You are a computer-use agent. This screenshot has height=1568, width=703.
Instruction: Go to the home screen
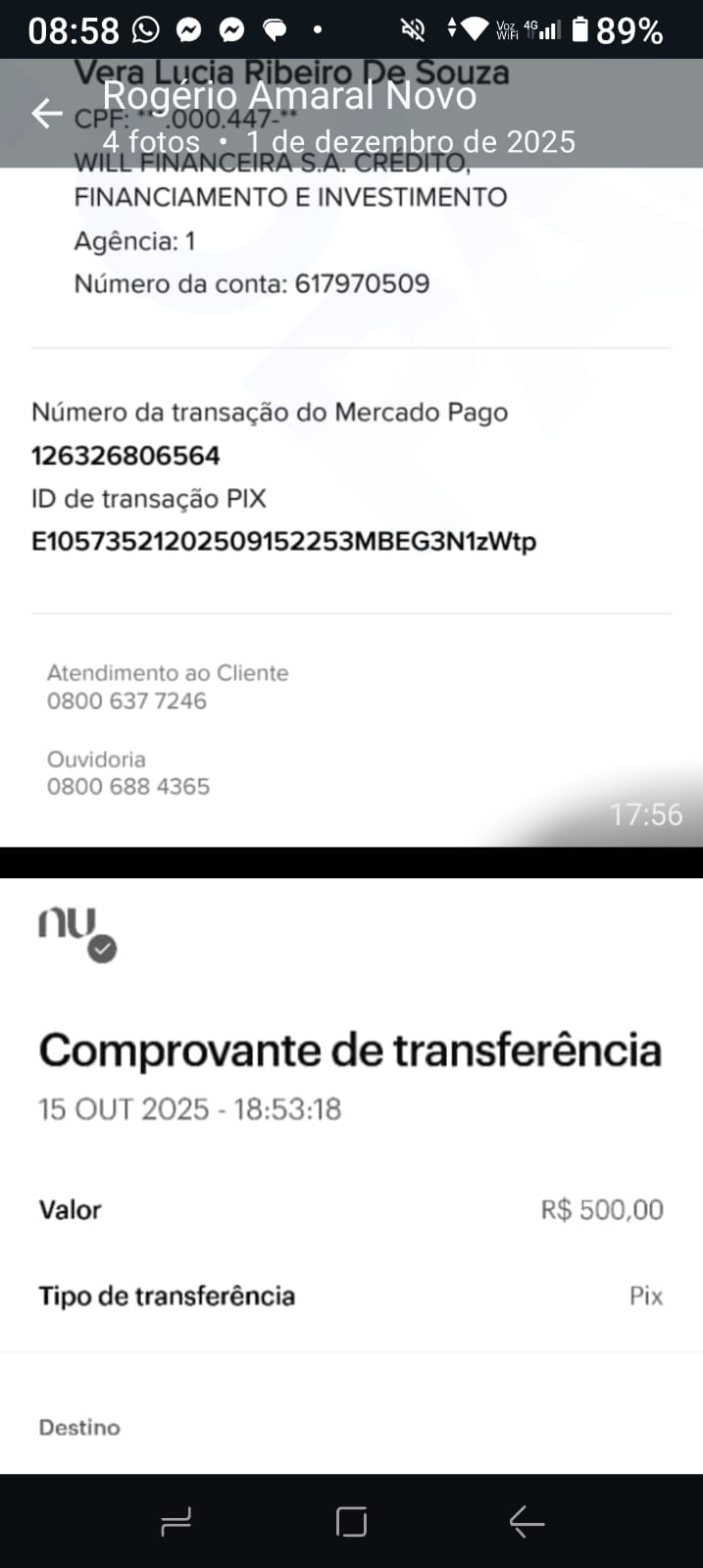pos(351,1522)
